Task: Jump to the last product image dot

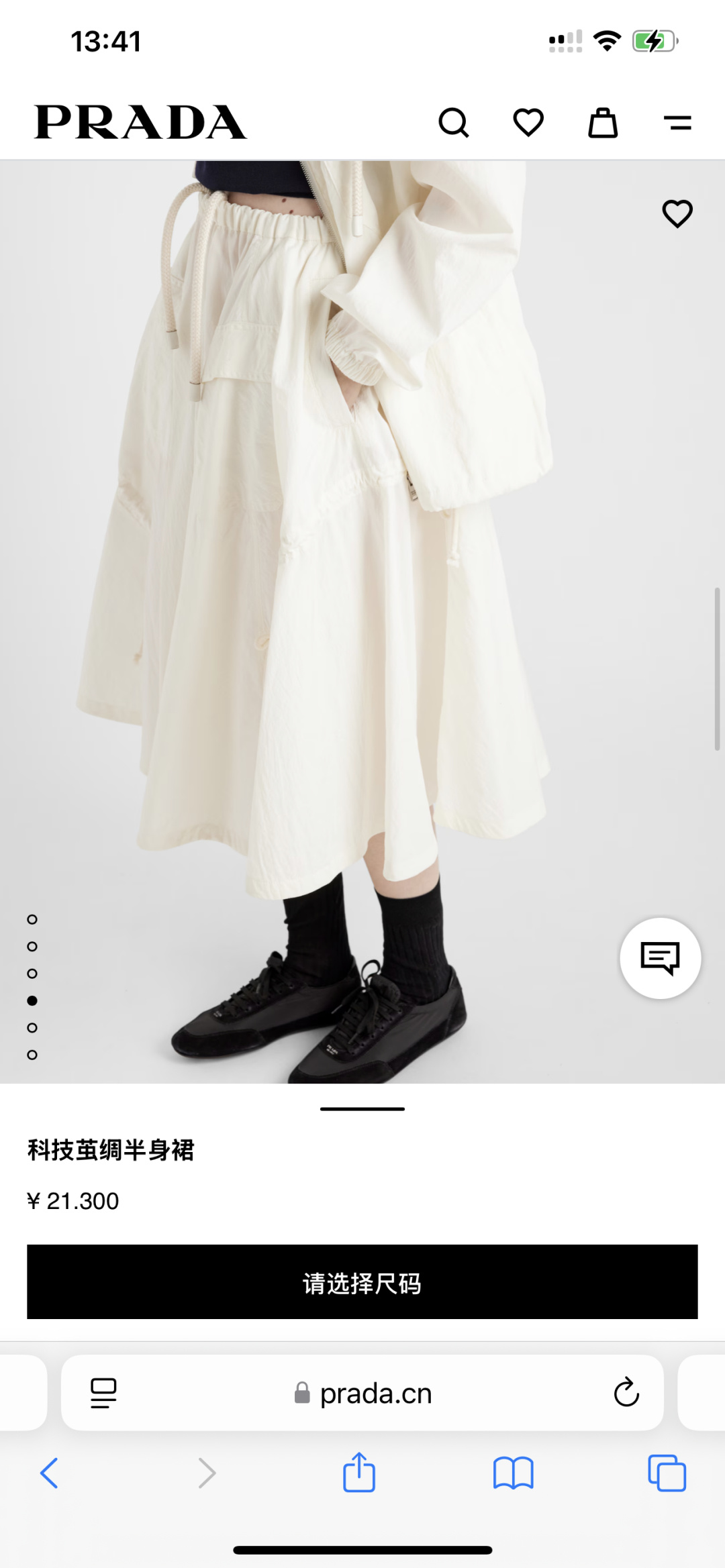Action: 32,1055
